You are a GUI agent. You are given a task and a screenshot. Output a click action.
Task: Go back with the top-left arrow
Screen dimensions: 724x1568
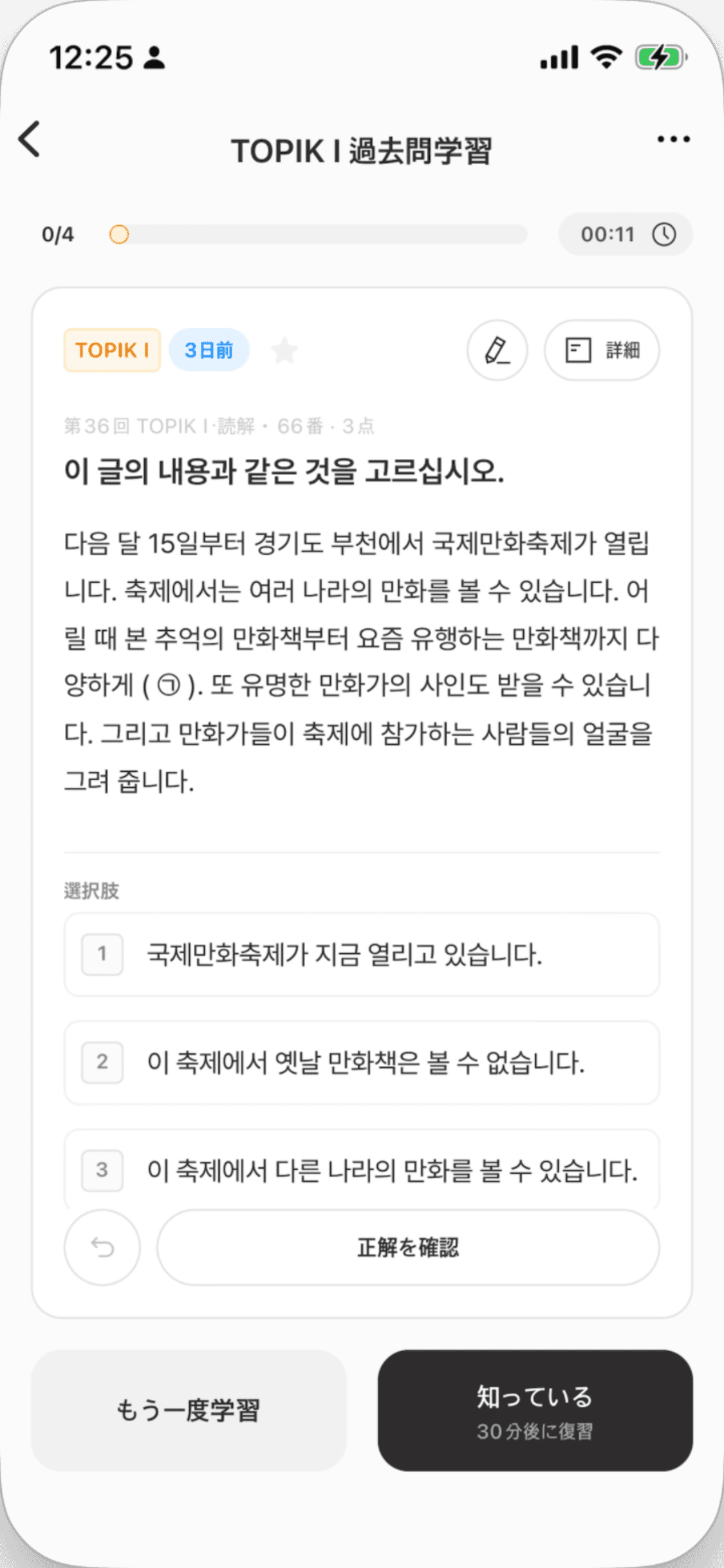pos(30,138)
